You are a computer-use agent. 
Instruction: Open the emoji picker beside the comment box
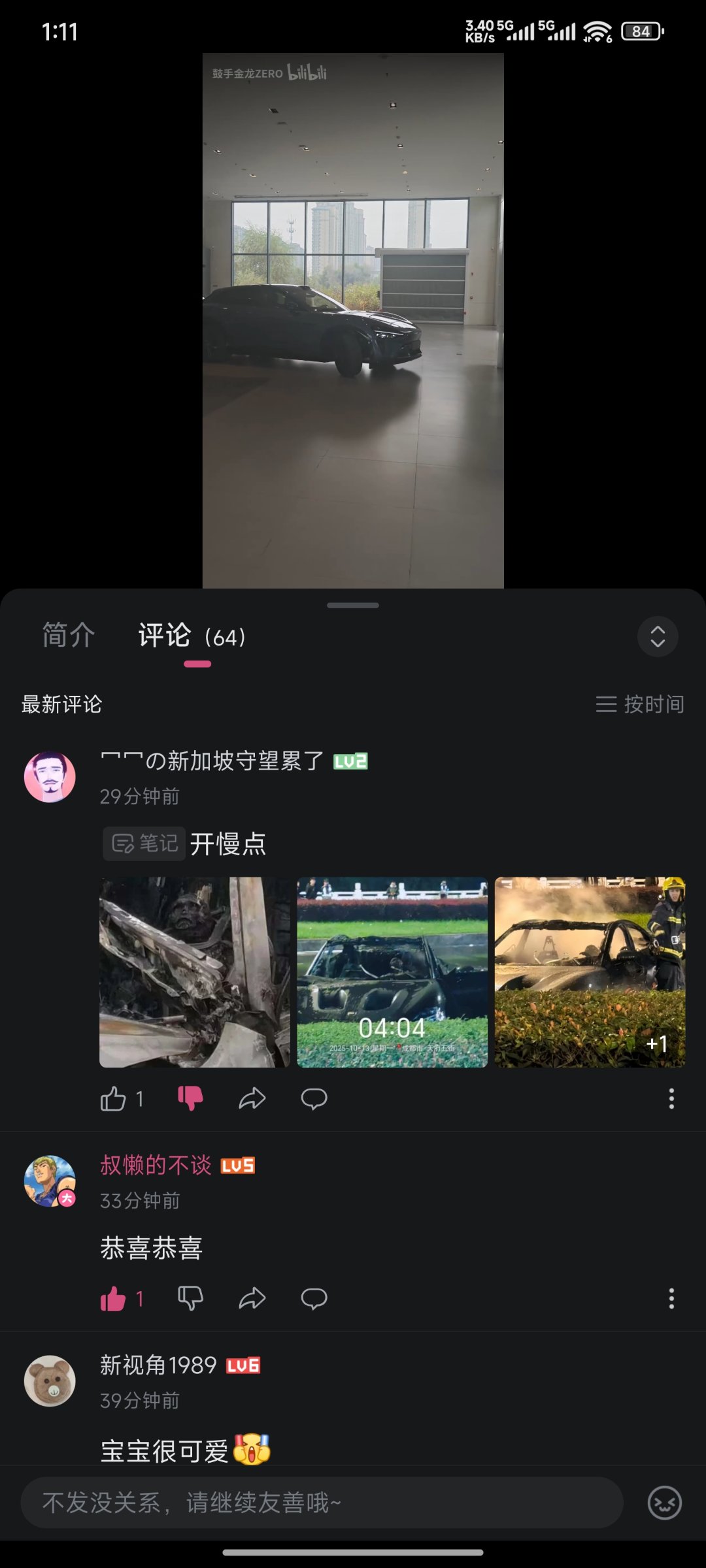(664, 1503)
